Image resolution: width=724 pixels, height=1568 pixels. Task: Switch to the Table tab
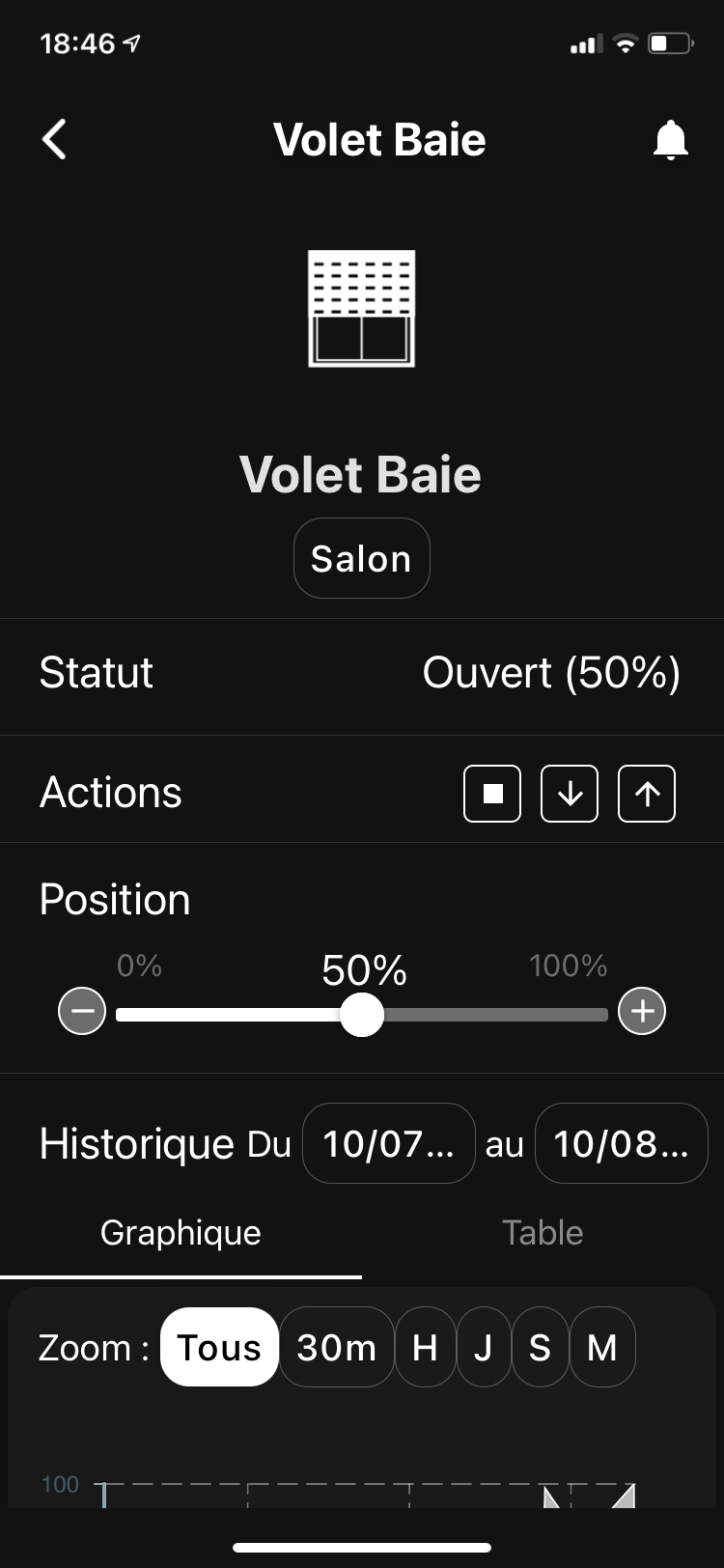543,1233
